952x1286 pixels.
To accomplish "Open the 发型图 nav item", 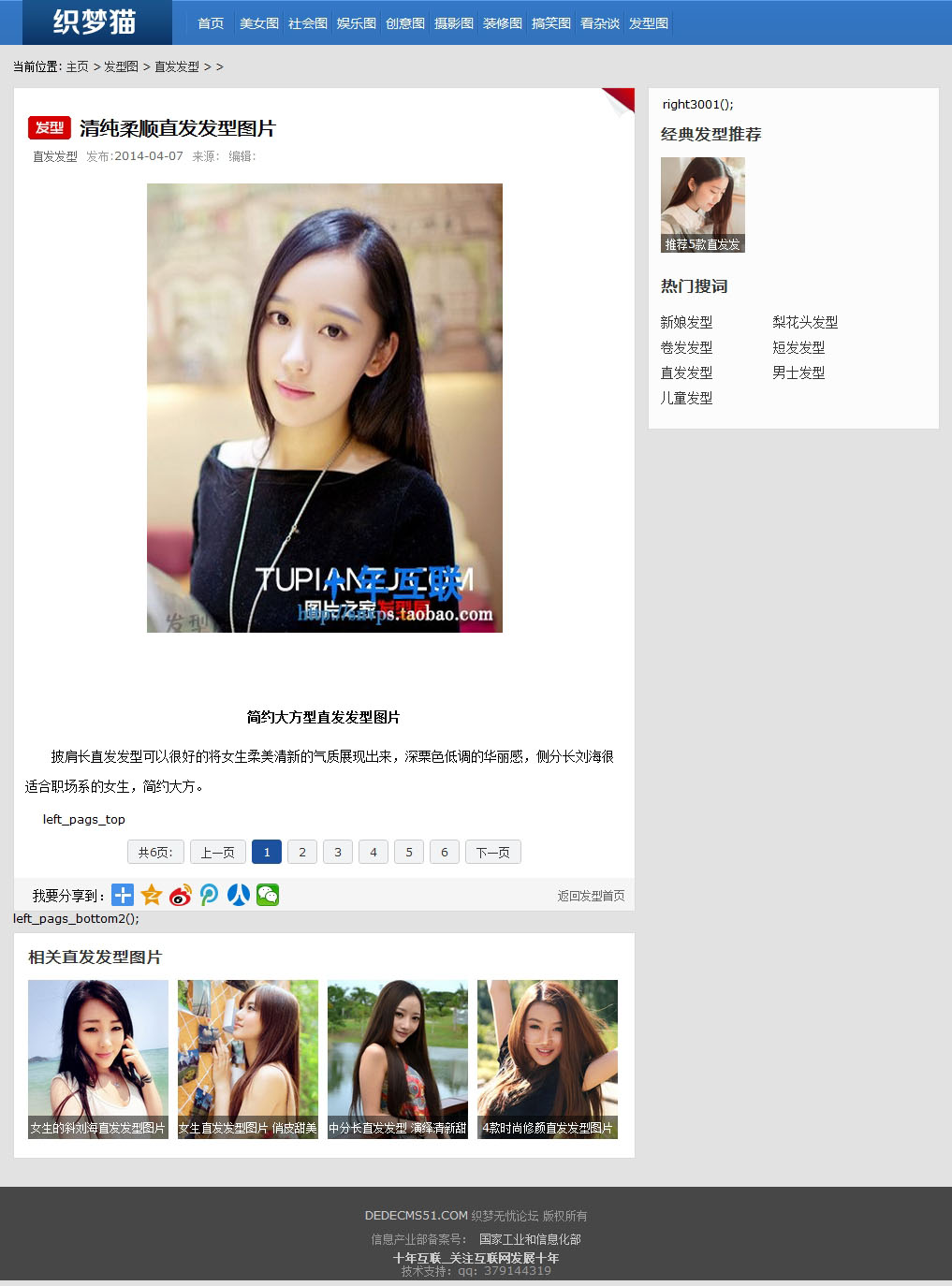I will (649, 23).
